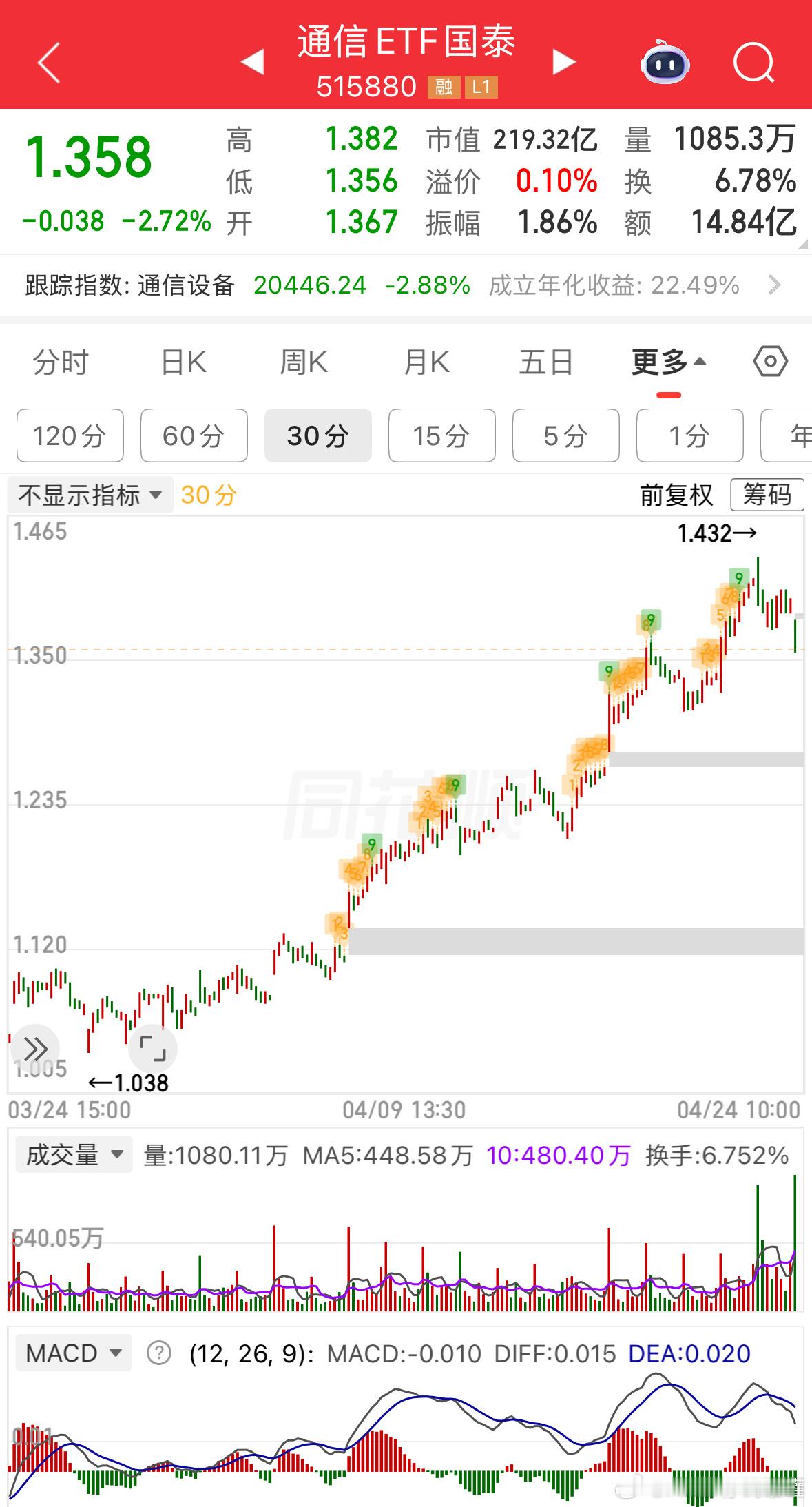The image size is (812, 1507).
Task: Select the 15分 timeframe button
Action: tap(441, 435)
